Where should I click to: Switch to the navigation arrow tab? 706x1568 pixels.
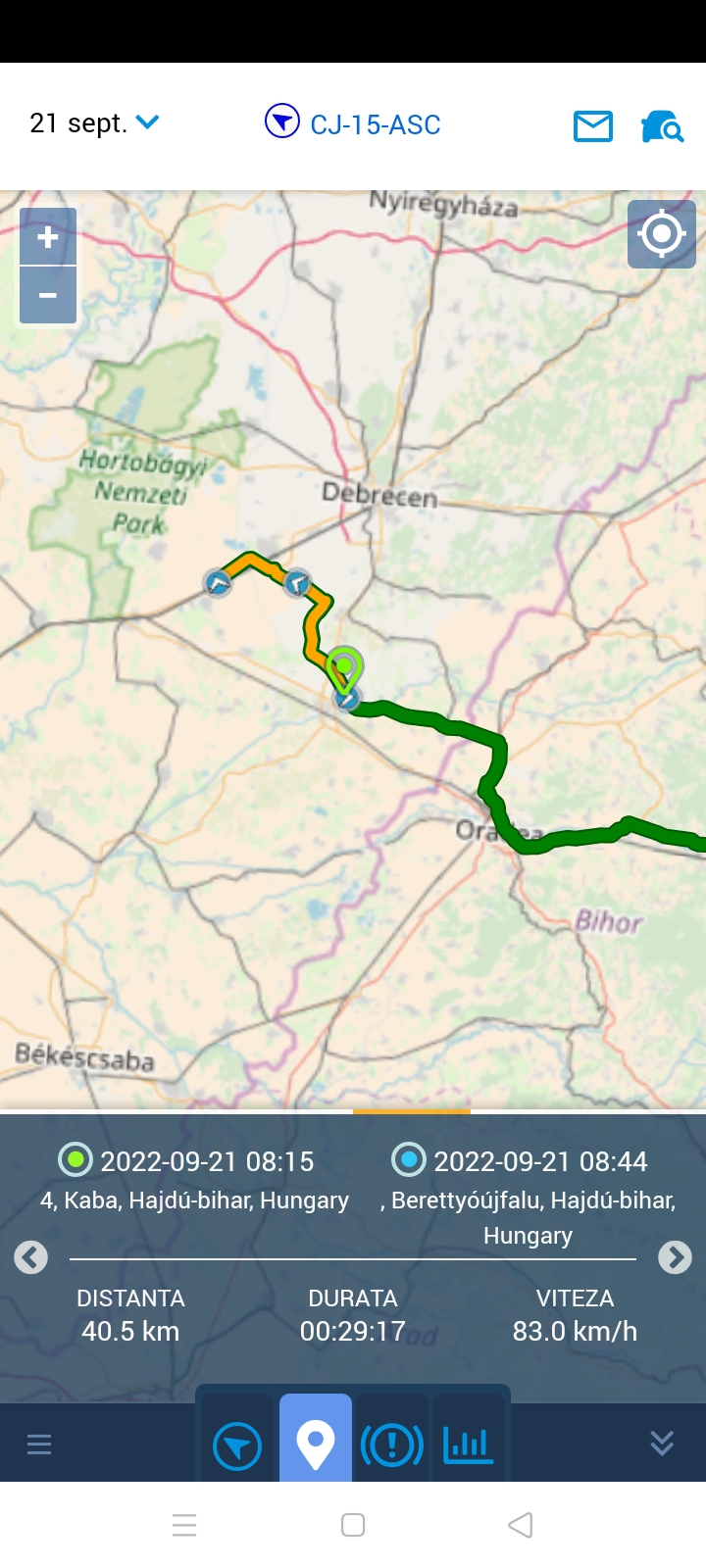pyautogui.click(x=237, y=1445)
